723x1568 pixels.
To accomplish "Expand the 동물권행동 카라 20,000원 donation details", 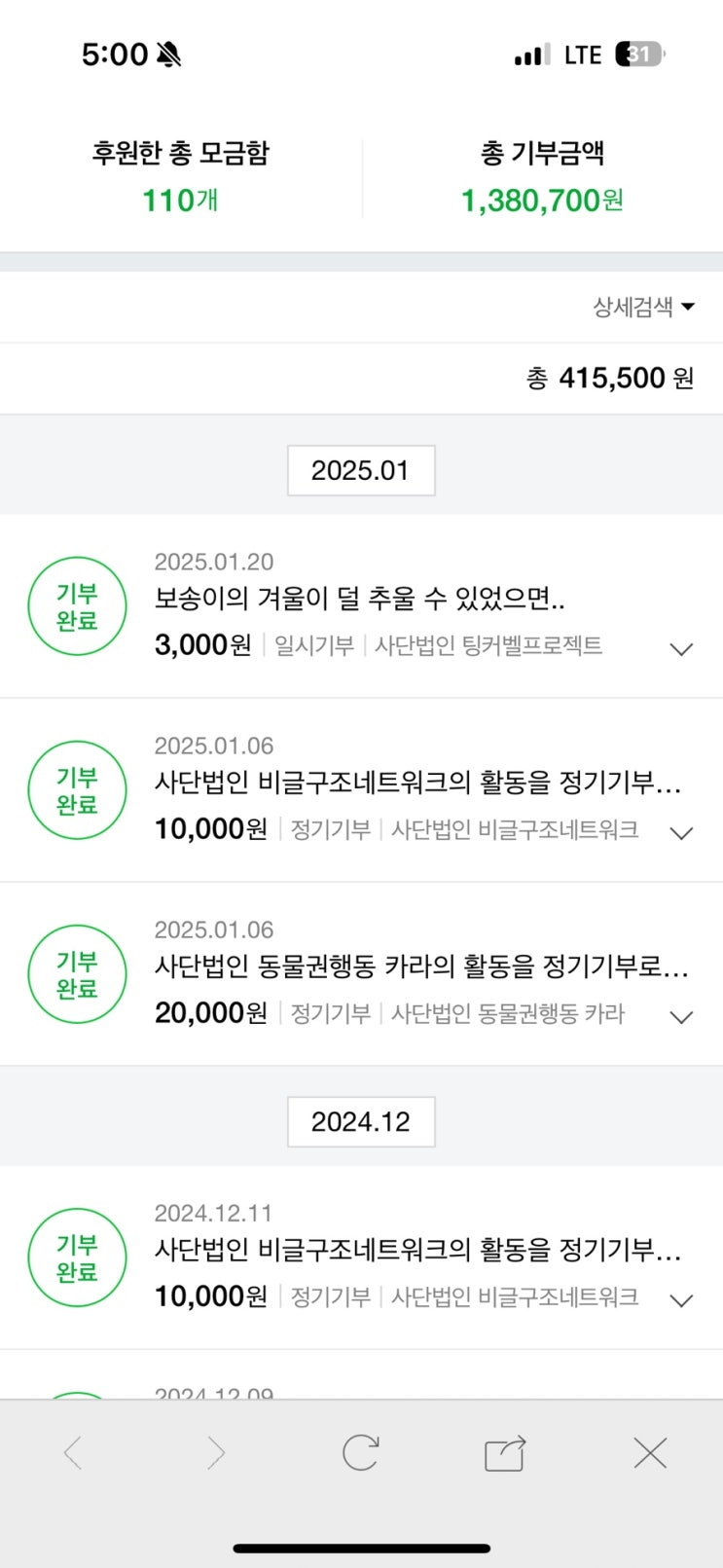I will pyautogui.click(x=682, y=1017).
